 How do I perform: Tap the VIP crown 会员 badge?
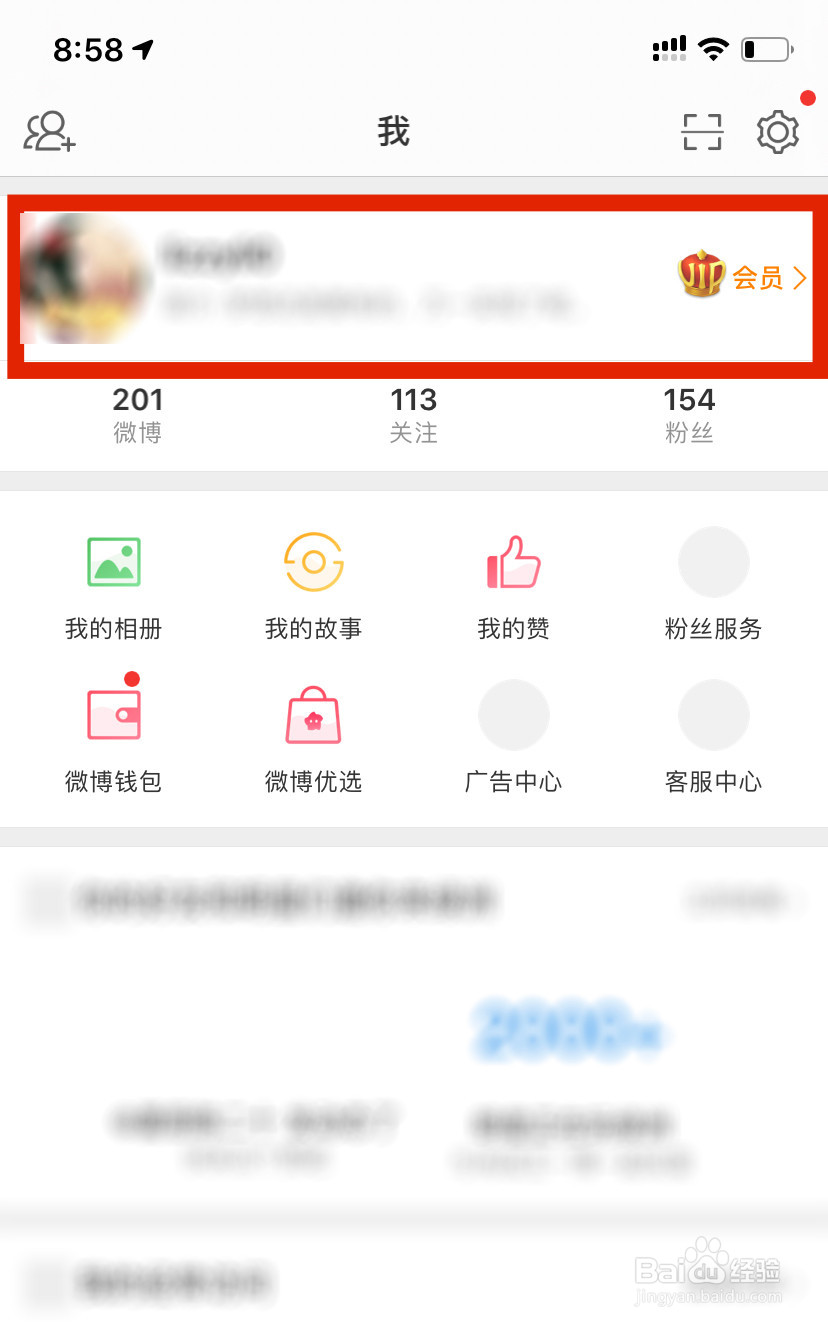701,278
